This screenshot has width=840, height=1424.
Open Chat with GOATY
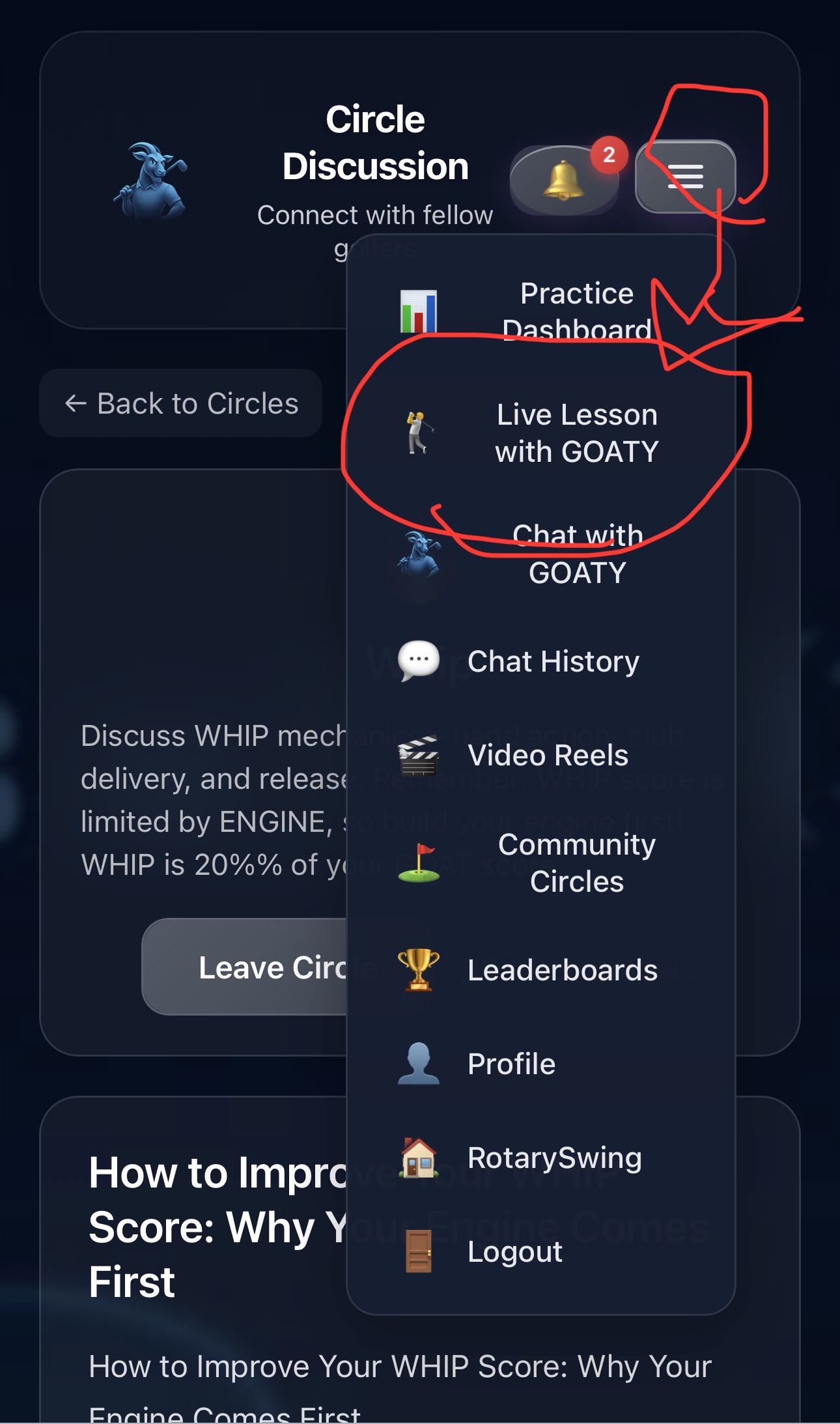point(542,554)
